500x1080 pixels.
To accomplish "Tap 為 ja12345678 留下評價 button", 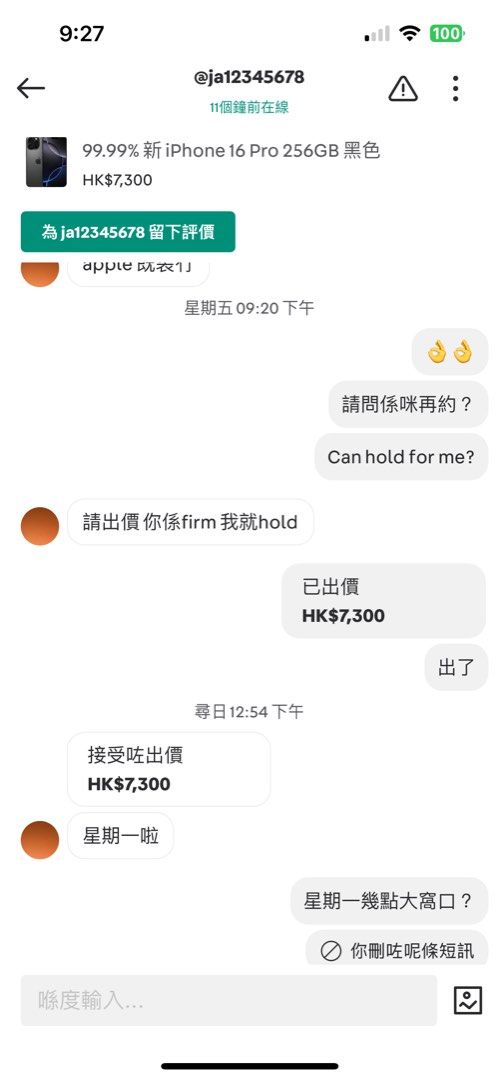I will 128,232.
